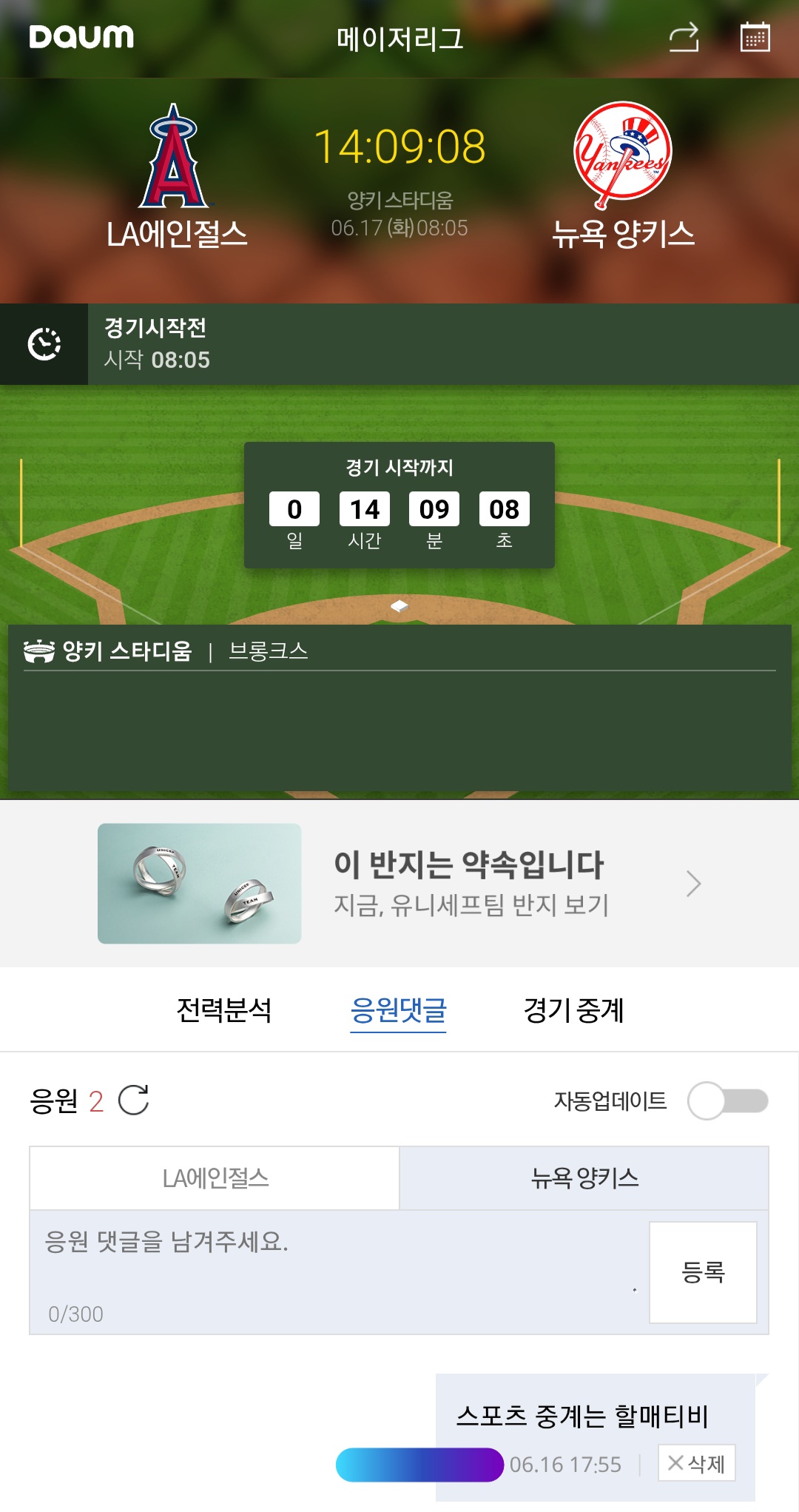799x1512 pixels.
Task: Open the ring advertisement banner
Action: tap(399, 884)
